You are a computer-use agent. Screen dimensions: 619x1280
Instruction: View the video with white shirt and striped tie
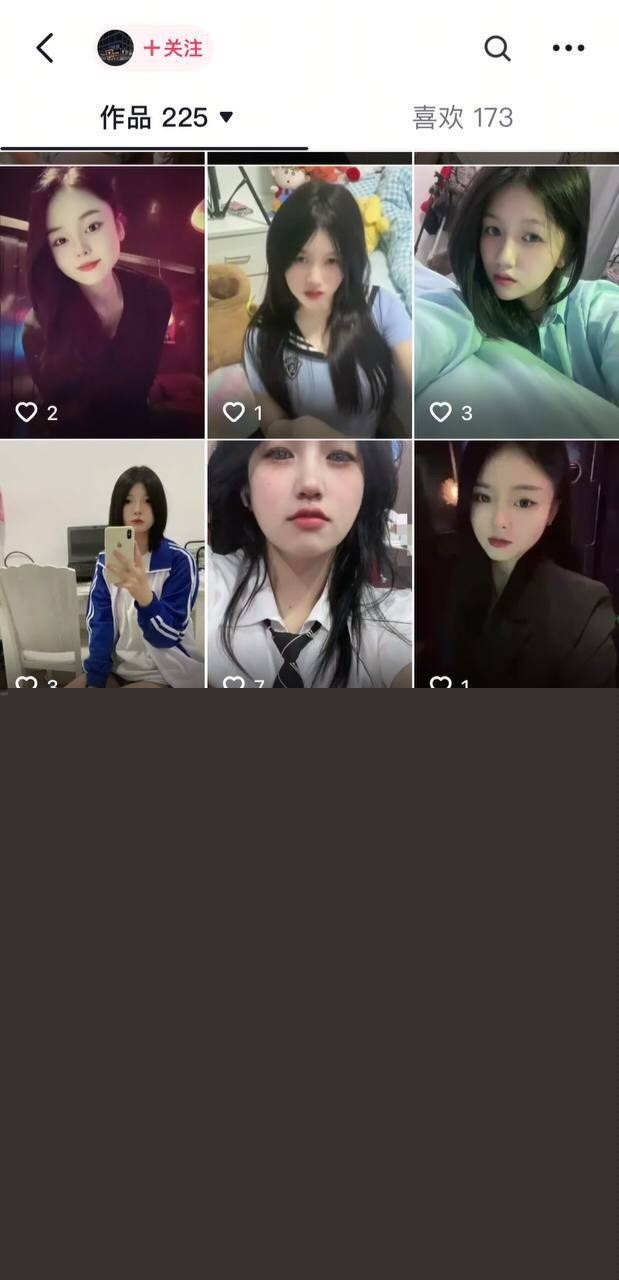pyautogui.click(x=309, y=565)
